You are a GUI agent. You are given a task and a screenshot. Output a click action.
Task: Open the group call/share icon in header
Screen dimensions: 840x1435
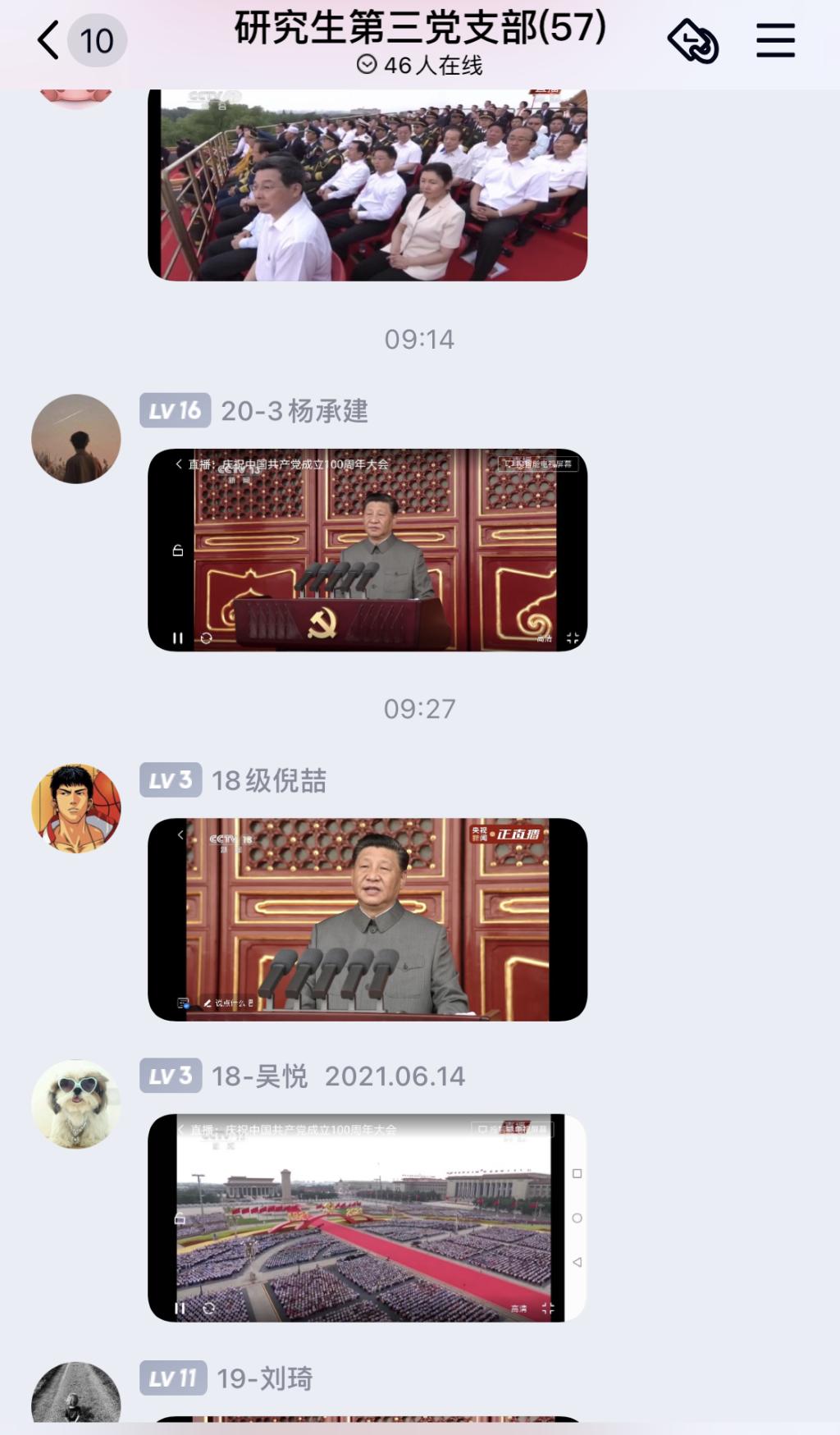click(693, 41)
